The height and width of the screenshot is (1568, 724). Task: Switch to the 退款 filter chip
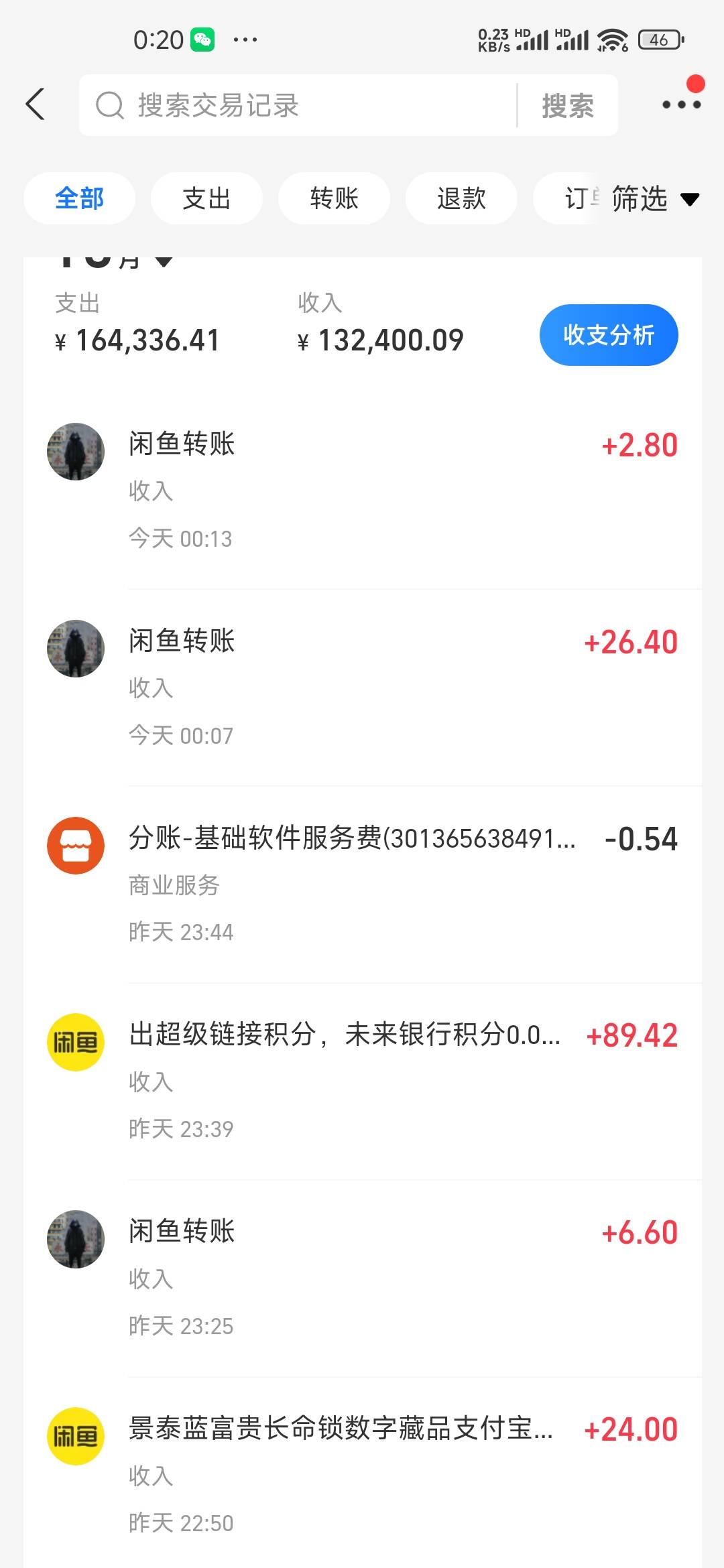pyautogui.click(x=461, y=198)
